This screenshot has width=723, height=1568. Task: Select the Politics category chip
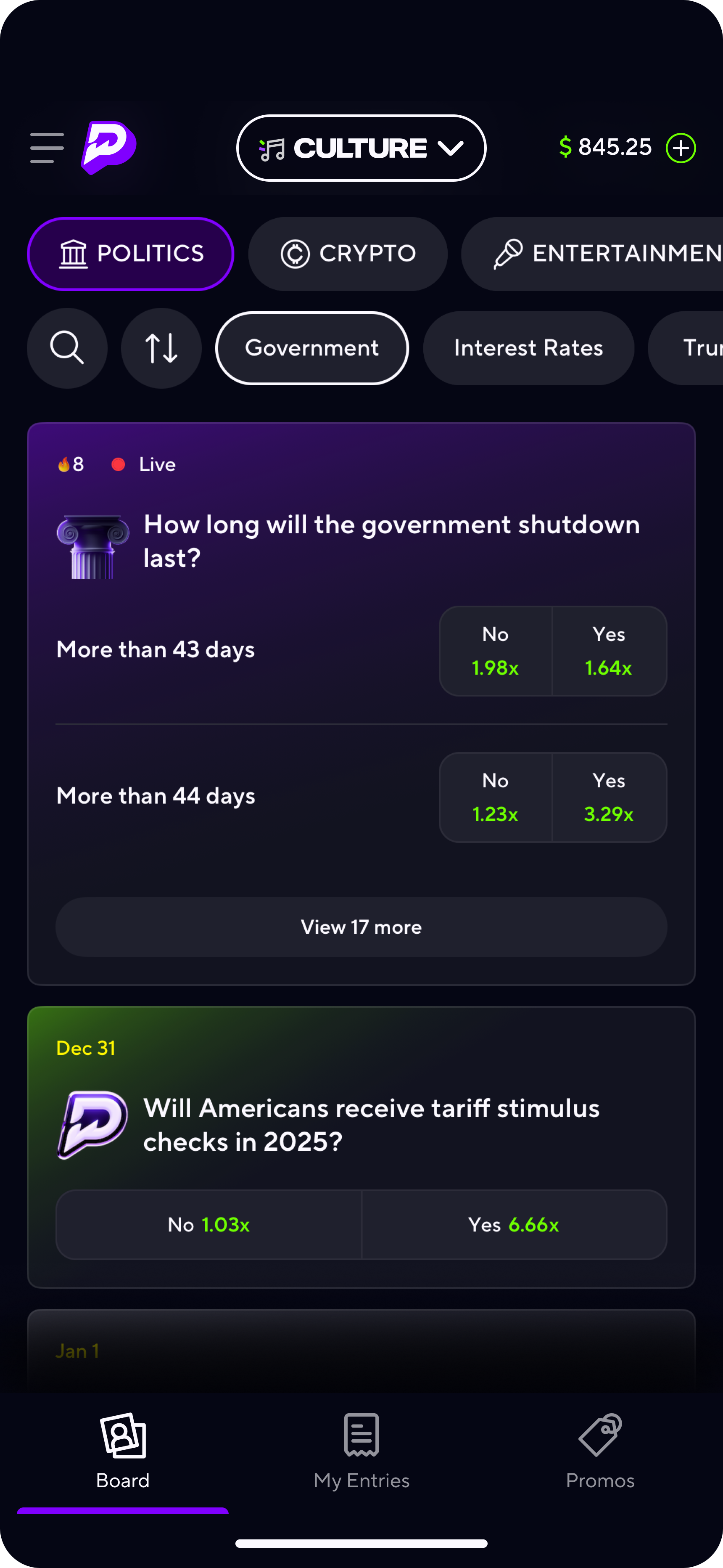[x=131, y=254]
